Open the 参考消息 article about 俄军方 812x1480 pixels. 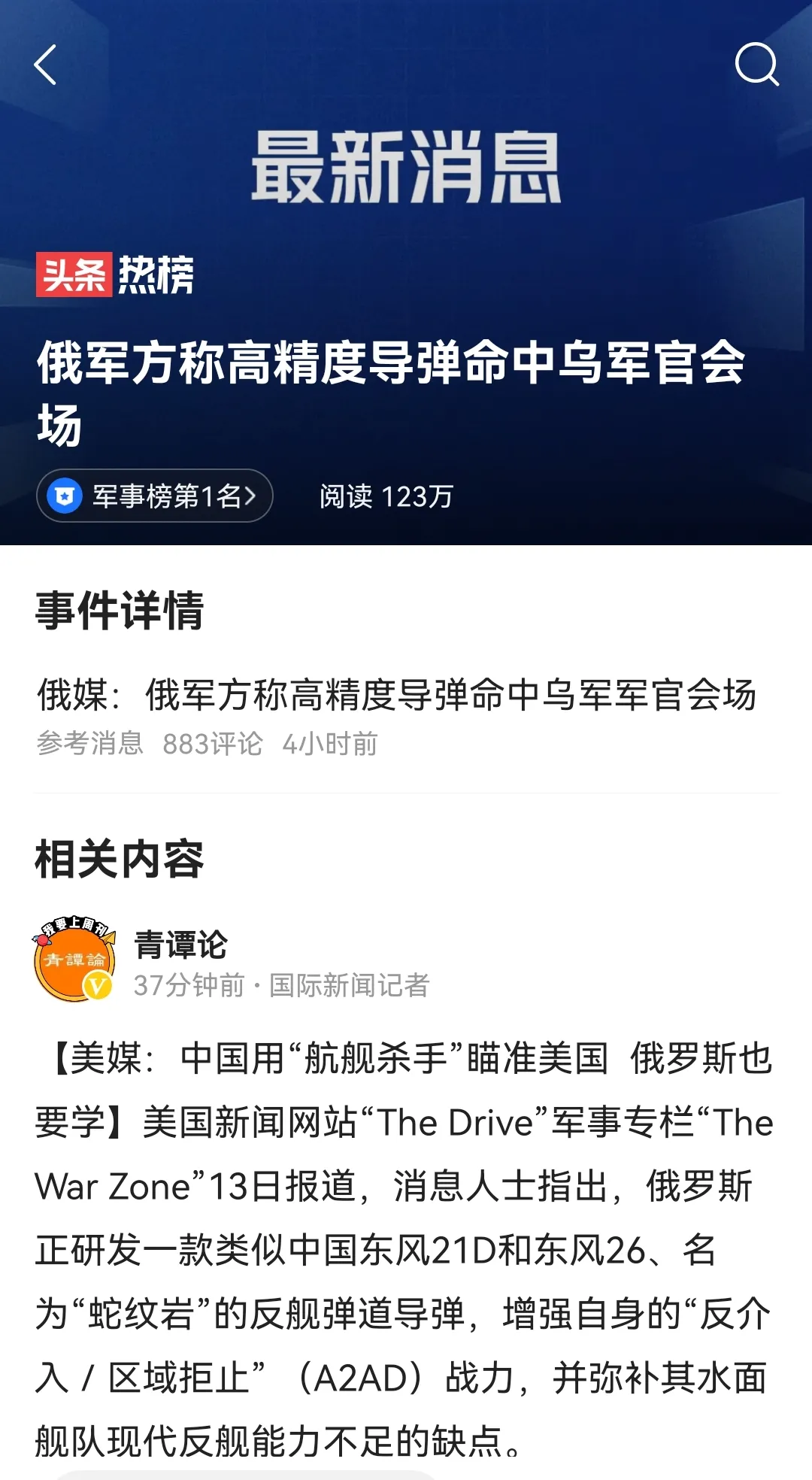396,694
